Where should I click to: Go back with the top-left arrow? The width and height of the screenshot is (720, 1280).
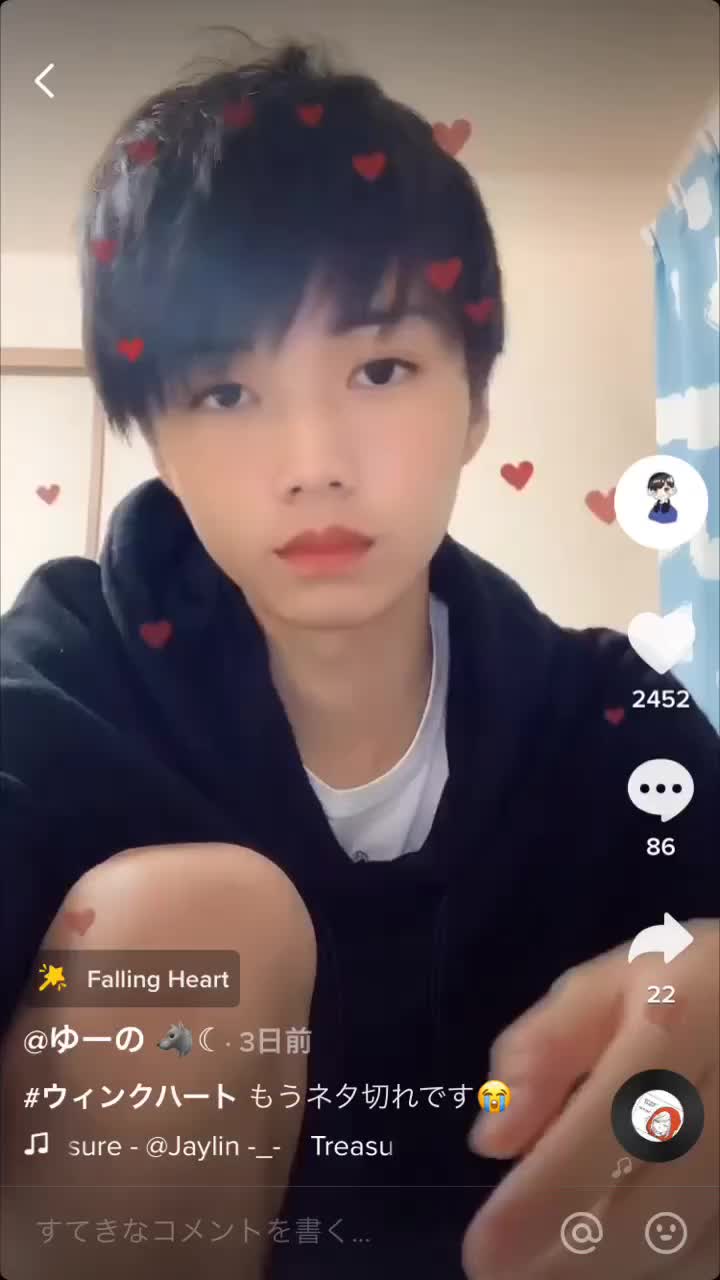pyautogui.click(x=45, y=81)
